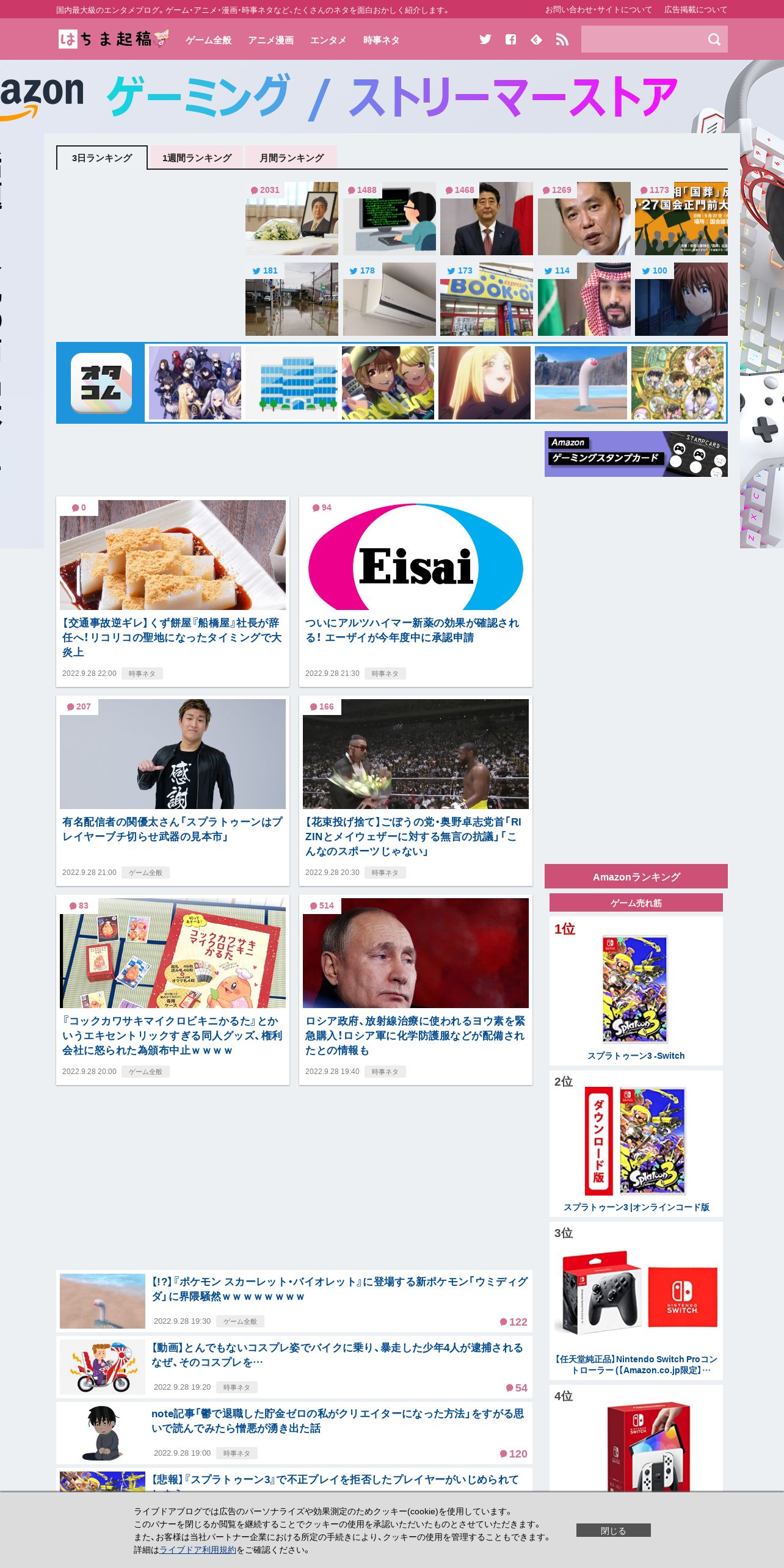Open the Facebook icon in header
Screen dimensions: 784x1568
pyautogui.click(x=510, y=40)
